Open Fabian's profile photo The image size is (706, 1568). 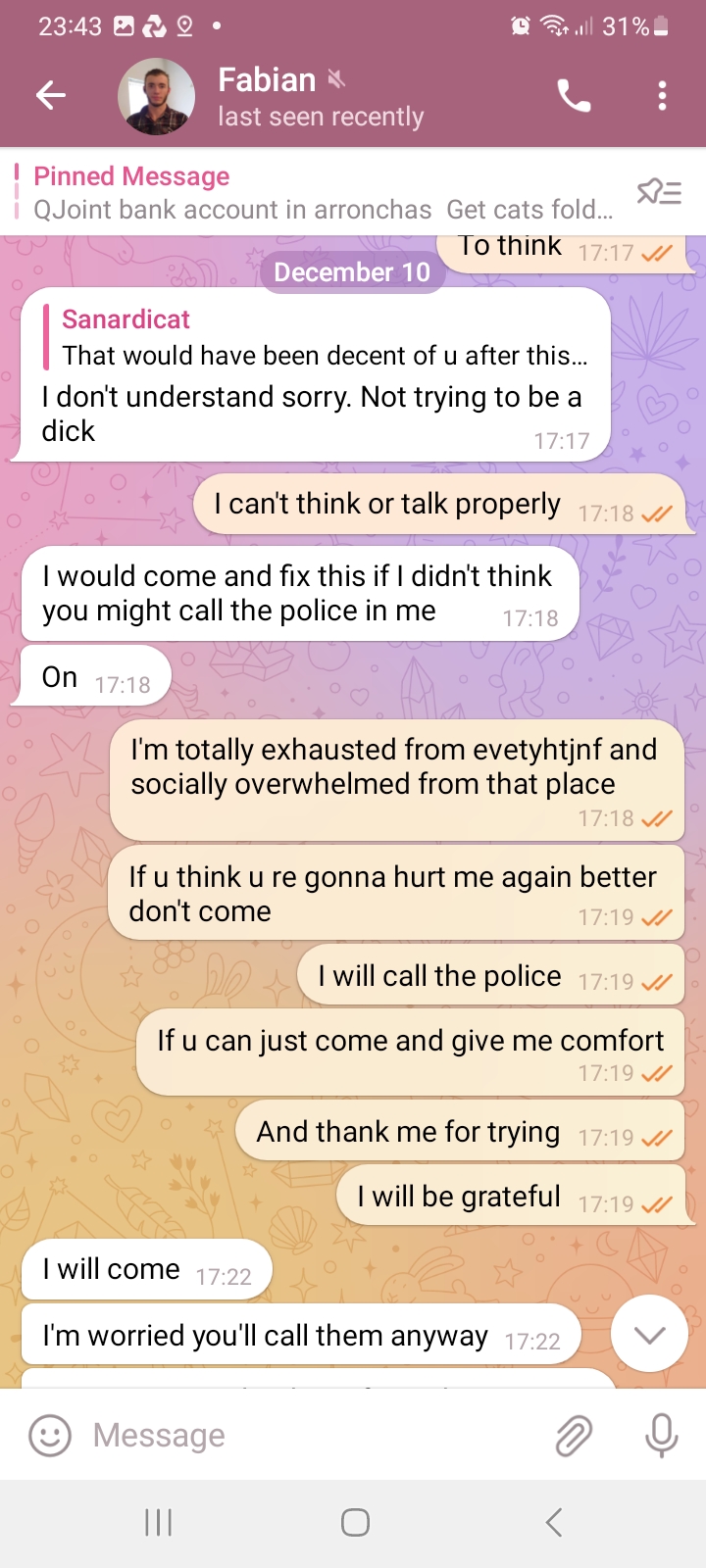157,96
